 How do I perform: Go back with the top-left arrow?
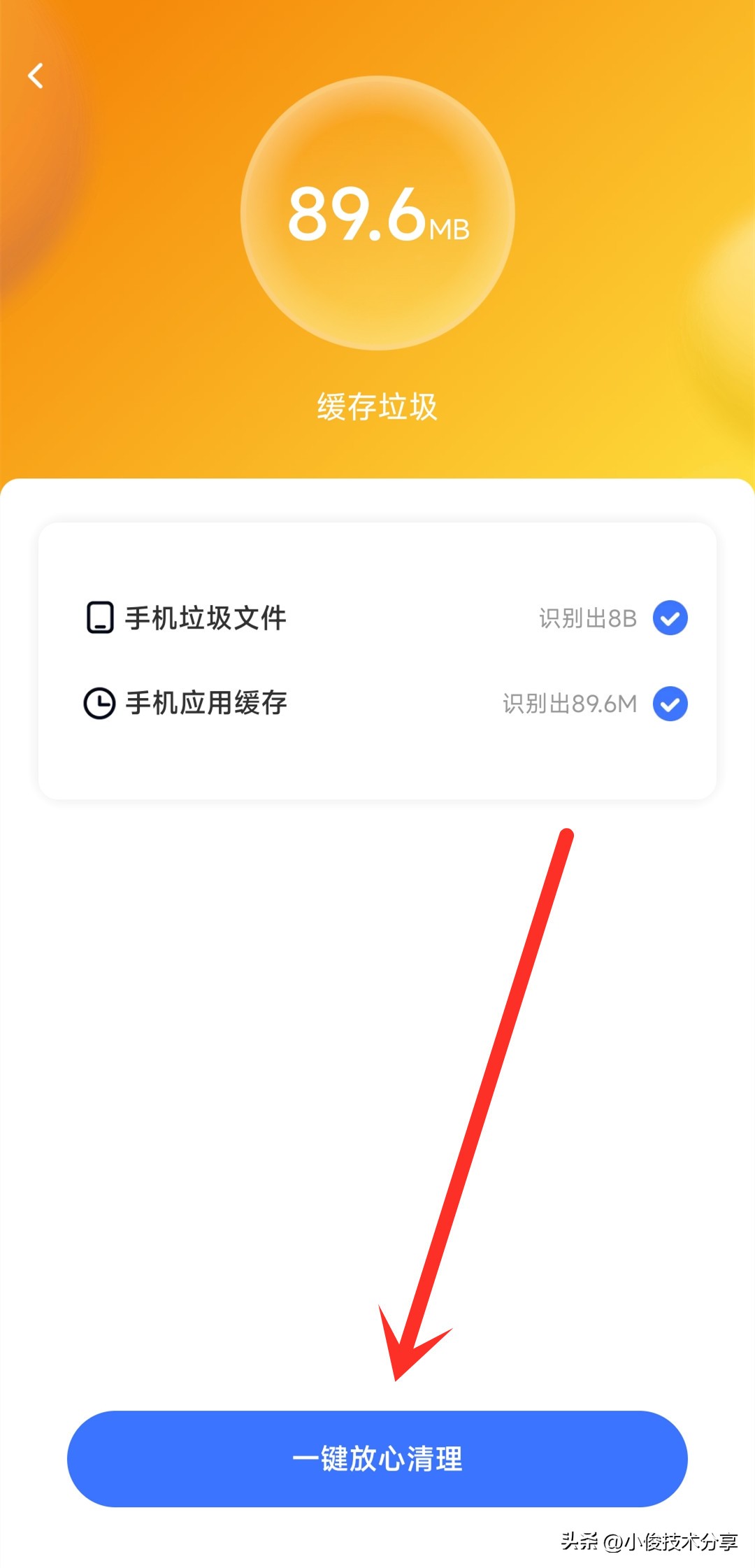pos(36,76)
